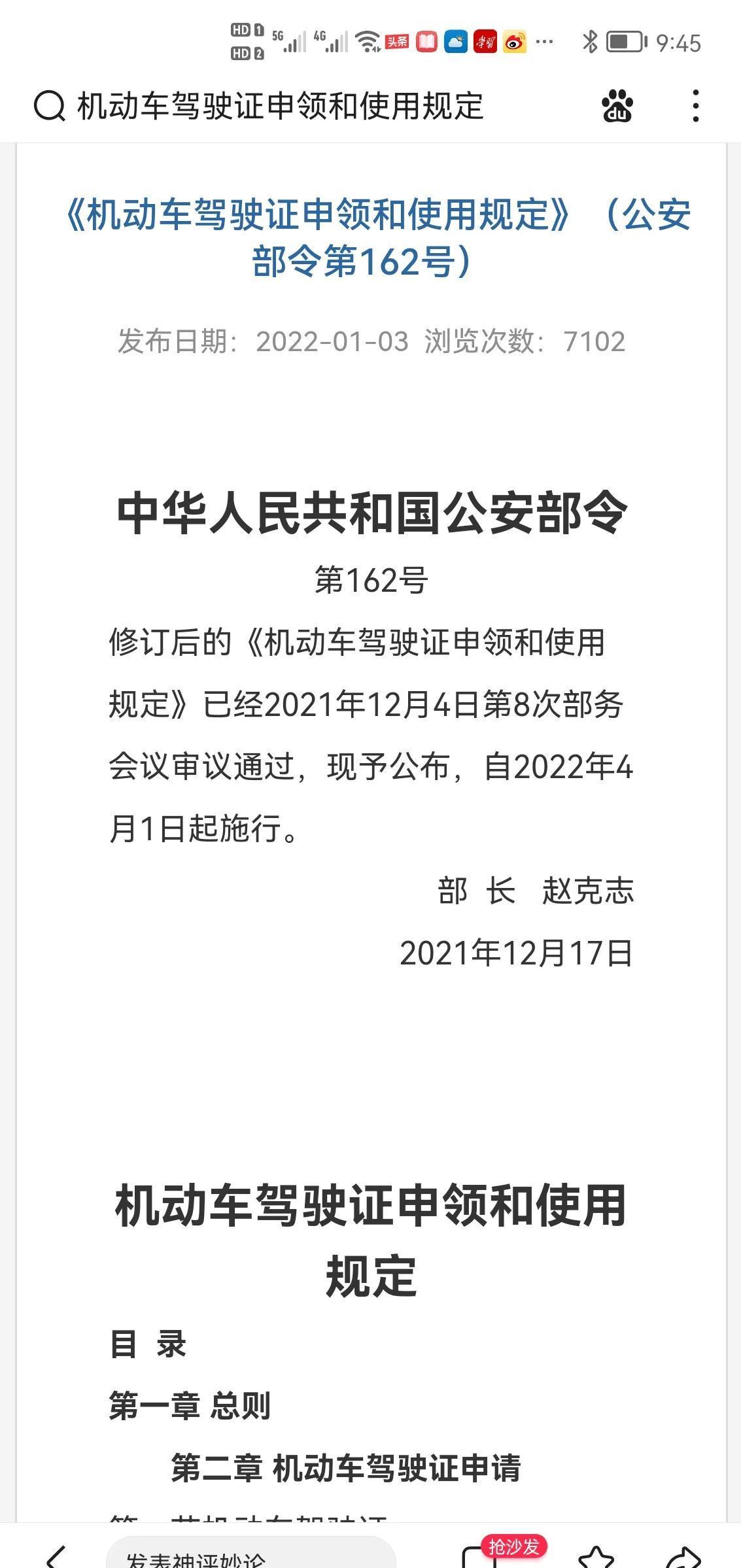This screenshot has width=741, height=1568.
Task: Tap the 发表神评妙论 comment field
Action: point(251,1554)
